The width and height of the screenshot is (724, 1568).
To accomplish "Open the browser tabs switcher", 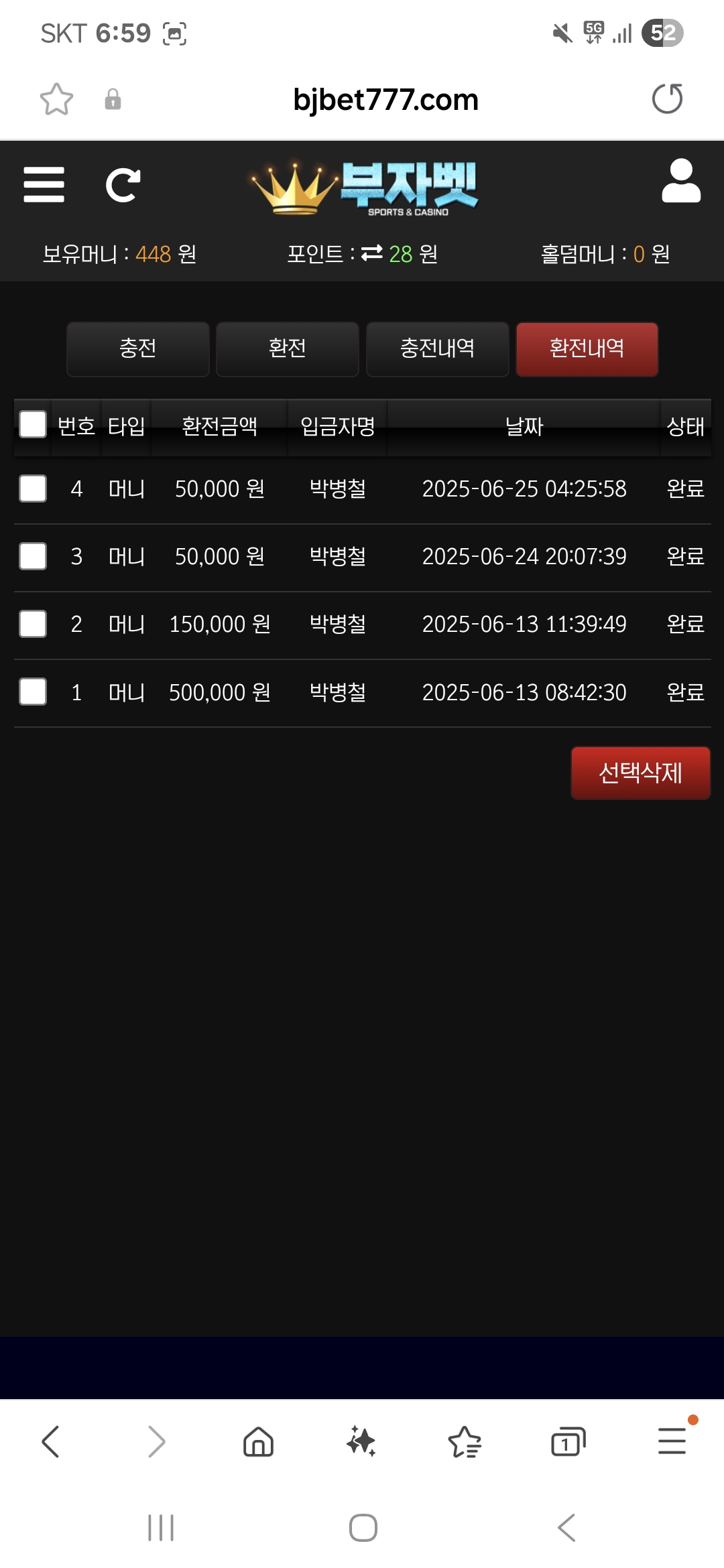I will point(568,1441).
